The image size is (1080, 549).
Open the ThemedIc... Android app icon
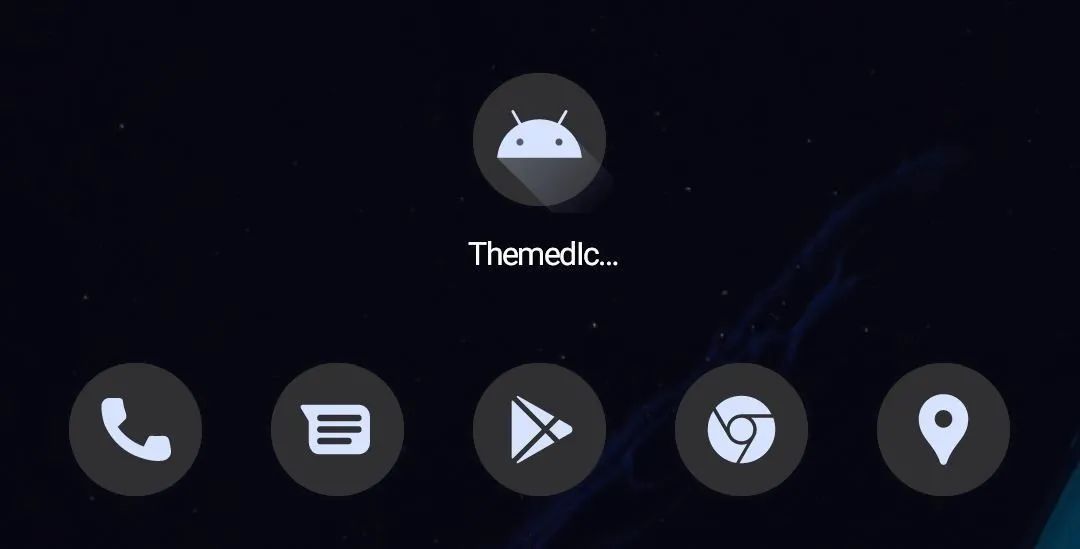point(539,140)
